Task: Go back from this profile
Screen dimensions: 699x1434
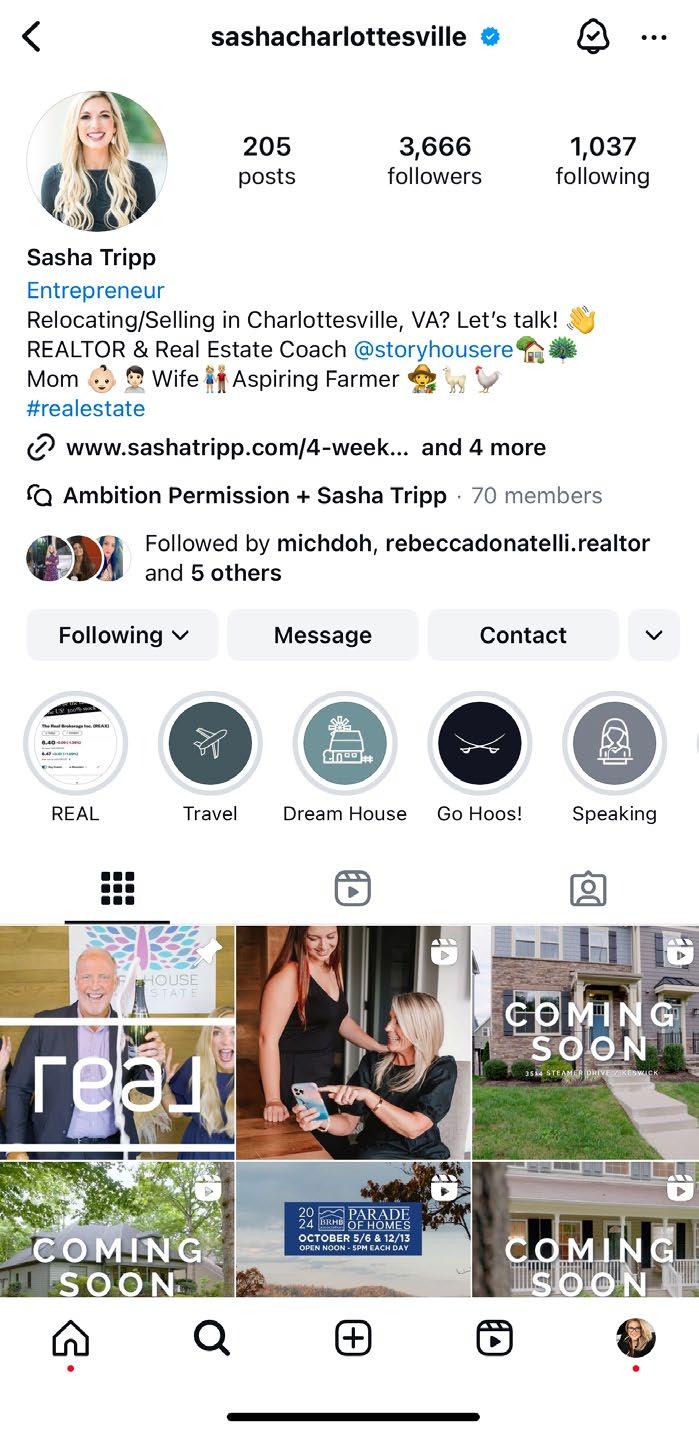Action: pos(32,38)
